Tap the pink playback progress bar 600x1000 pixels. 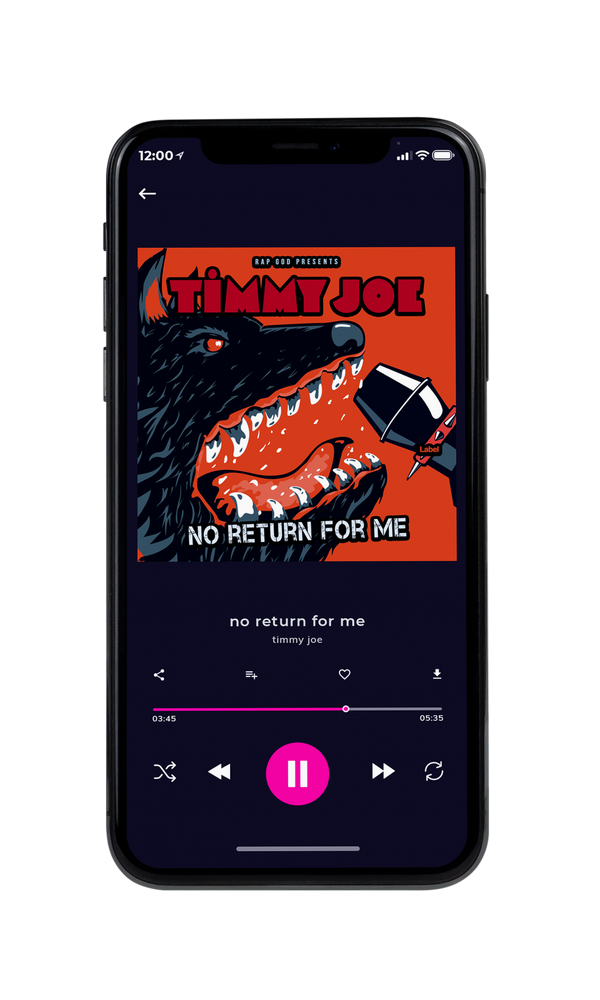click(x=297, y=709)
